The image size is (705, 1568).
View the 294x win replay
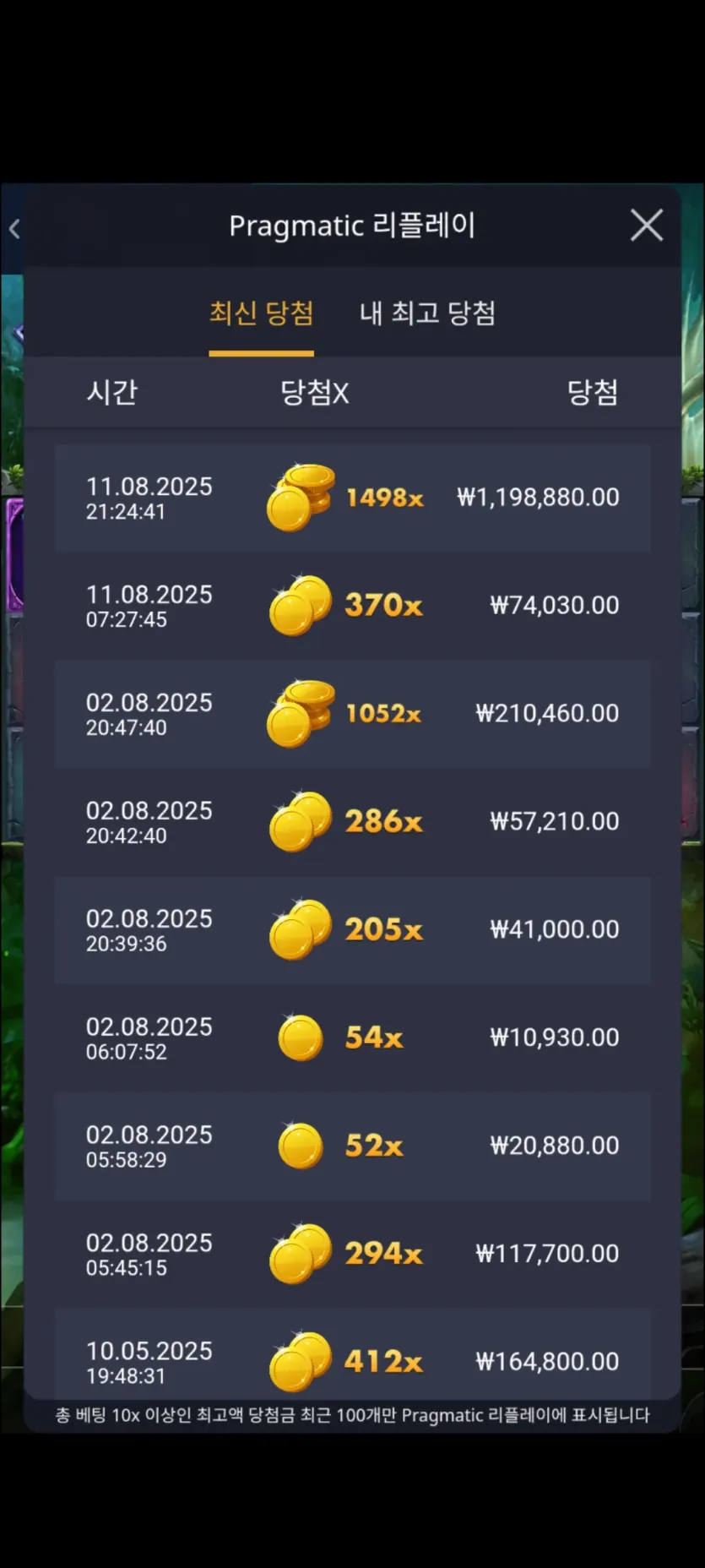click(x=352, y=1255)
